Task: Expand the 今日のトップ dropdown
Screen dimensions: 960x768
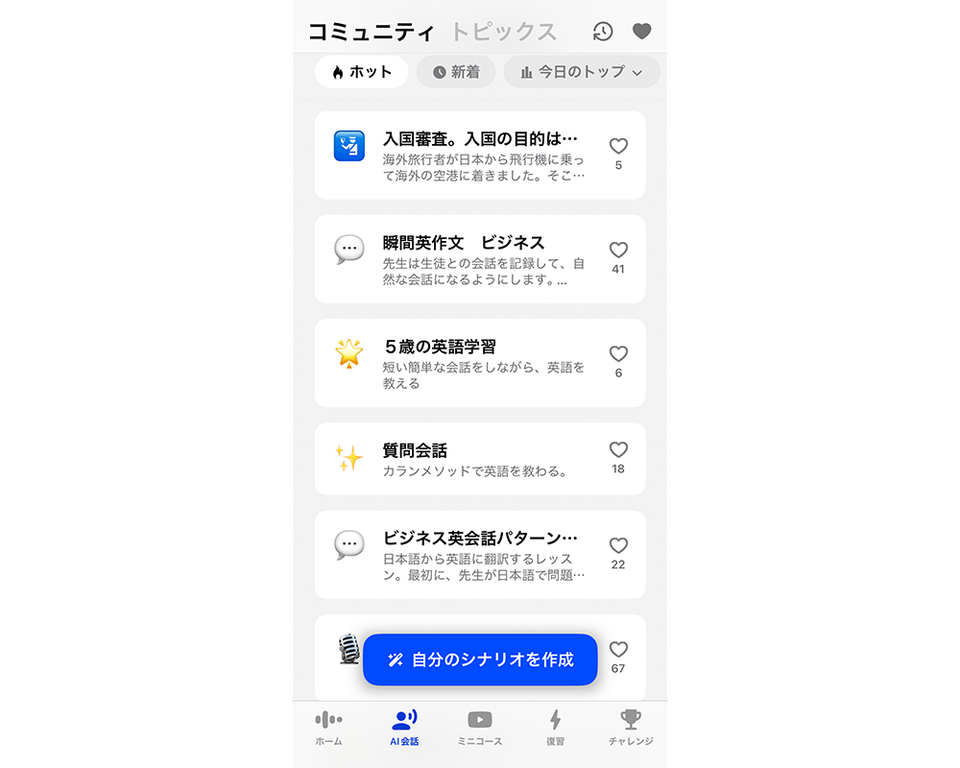Action: [581, 72]
